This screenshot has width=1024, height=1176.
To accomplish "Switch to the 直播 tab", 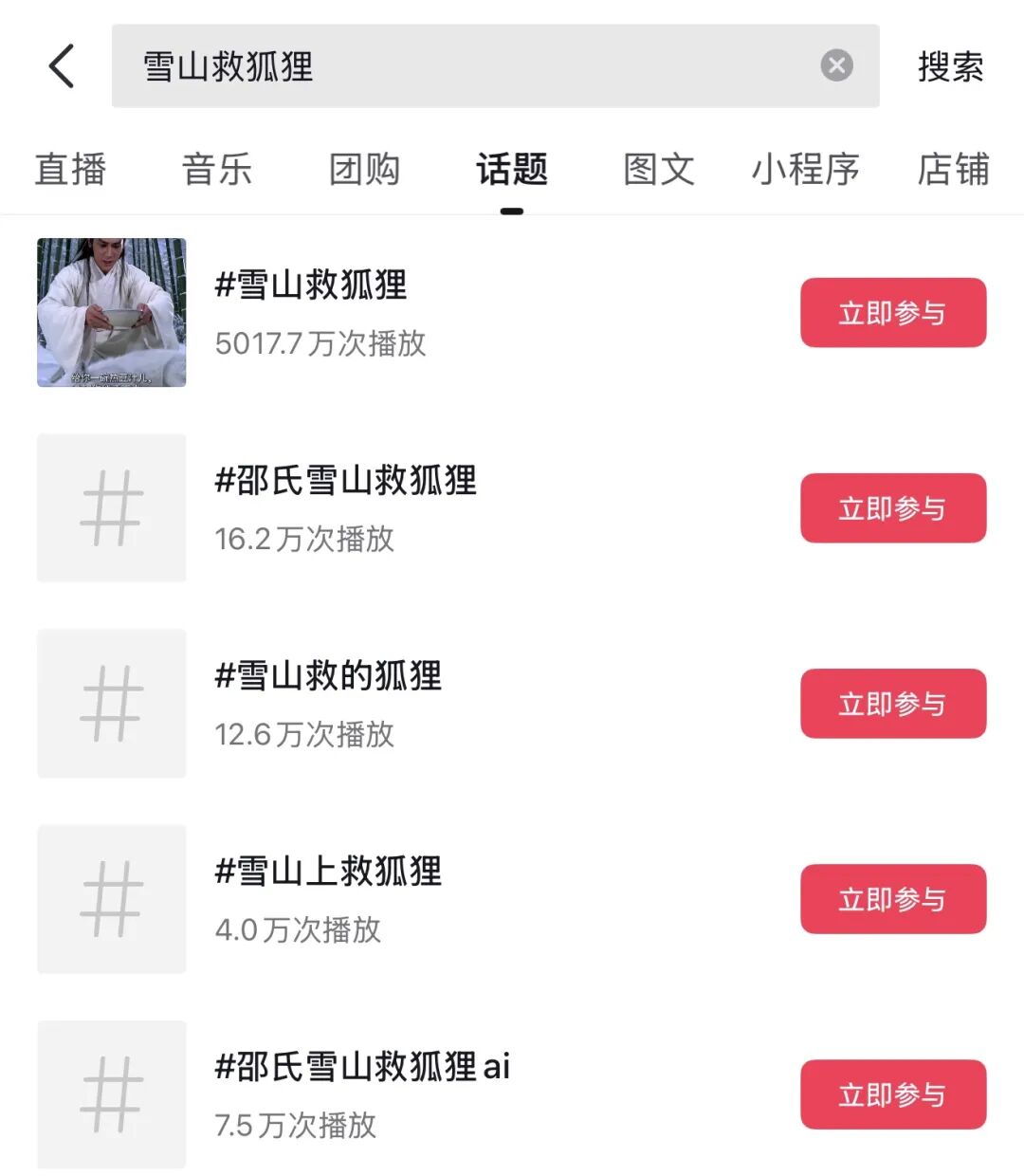I will coord(70,170).
